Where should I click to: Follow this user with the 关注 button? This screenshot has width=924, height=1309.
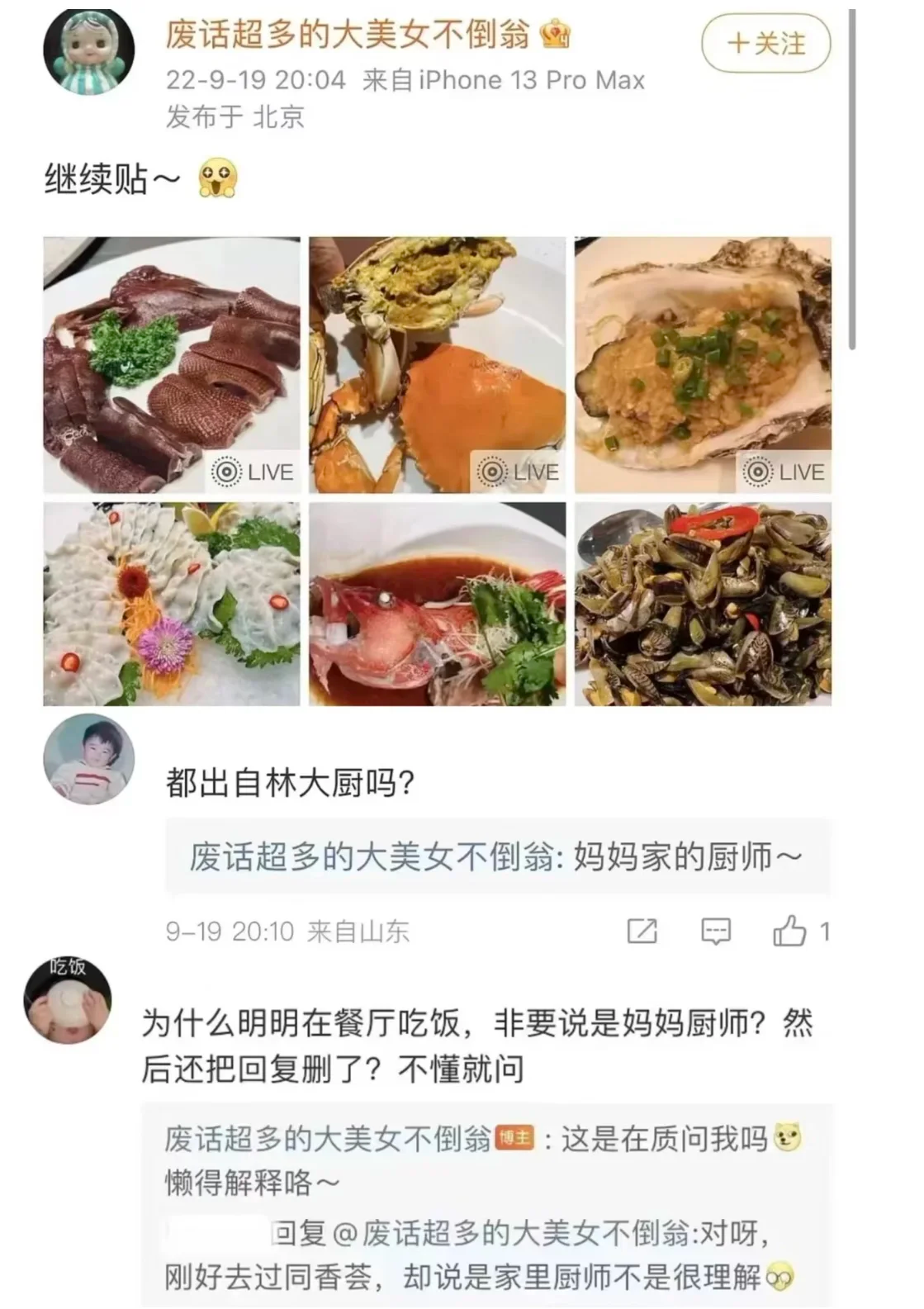(x=765, y=43)
